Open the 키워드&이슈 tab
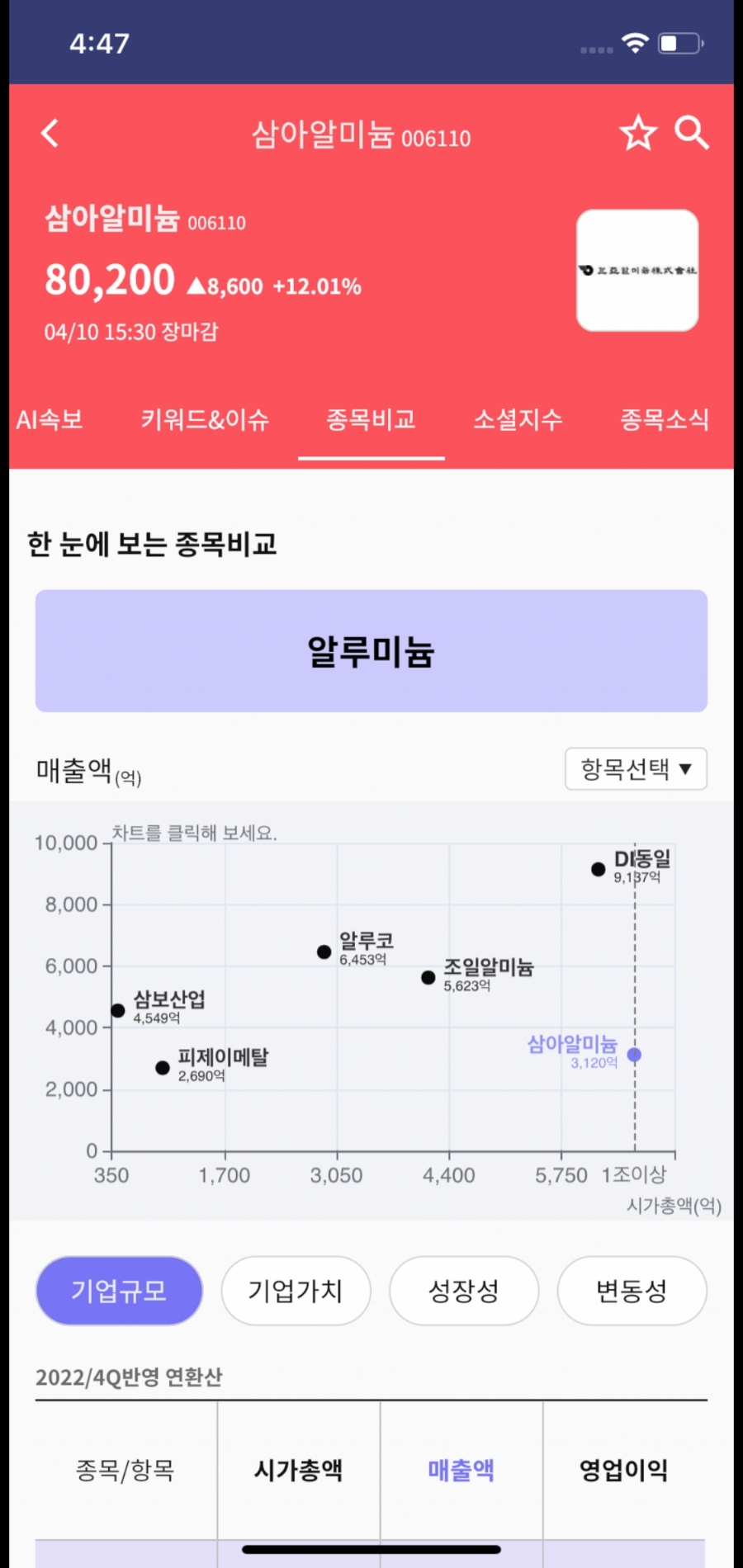This screenshot has width=743, height=1568. (x=205, y=419)
